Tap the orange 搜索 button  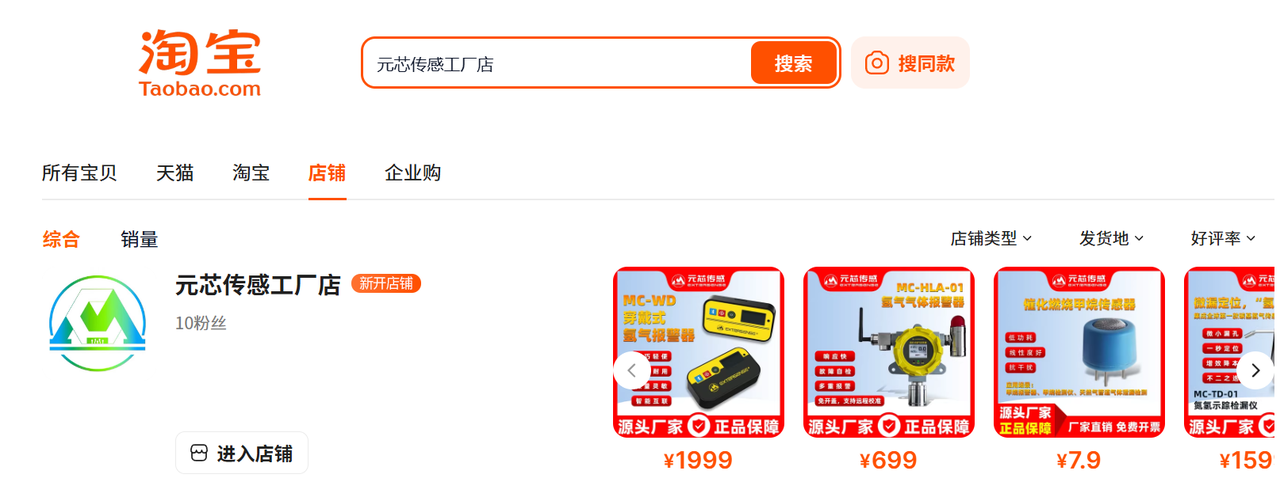[x=793, y=63]
